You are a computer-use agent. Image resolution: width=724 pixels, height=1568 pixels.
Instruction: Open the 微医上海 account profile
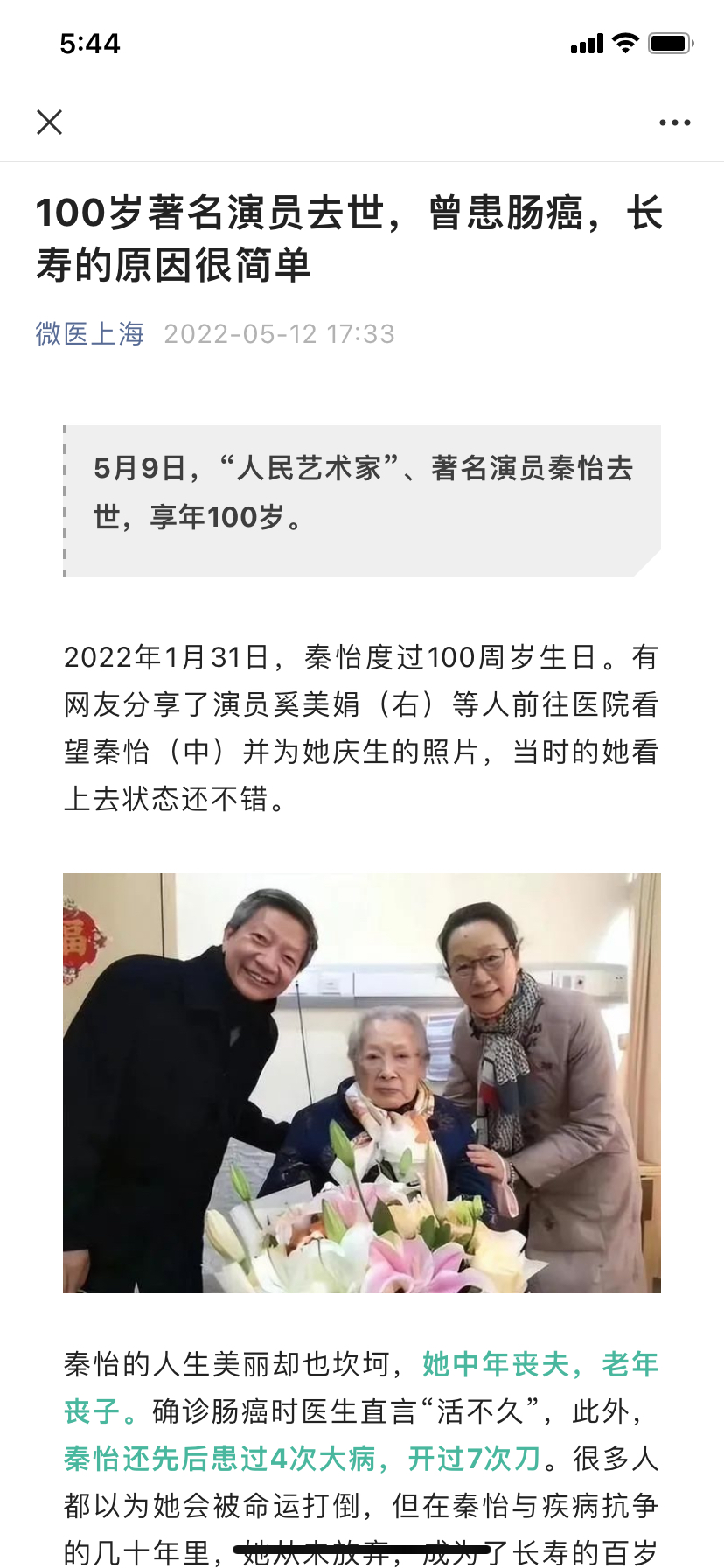pos(90,333)
